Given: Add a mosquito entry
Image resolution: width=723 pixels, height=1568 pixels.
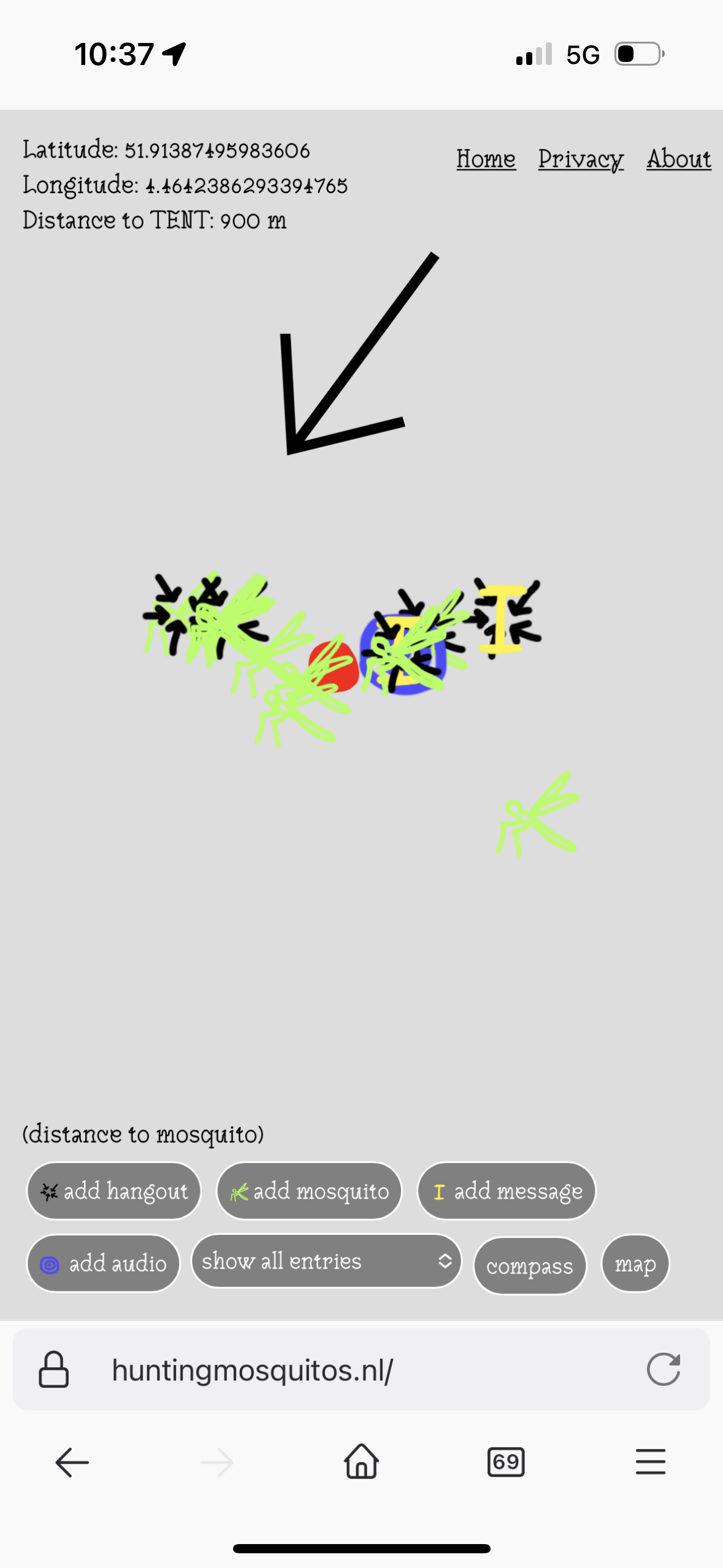Looking at the screenshot, I should click(309, 1191).
